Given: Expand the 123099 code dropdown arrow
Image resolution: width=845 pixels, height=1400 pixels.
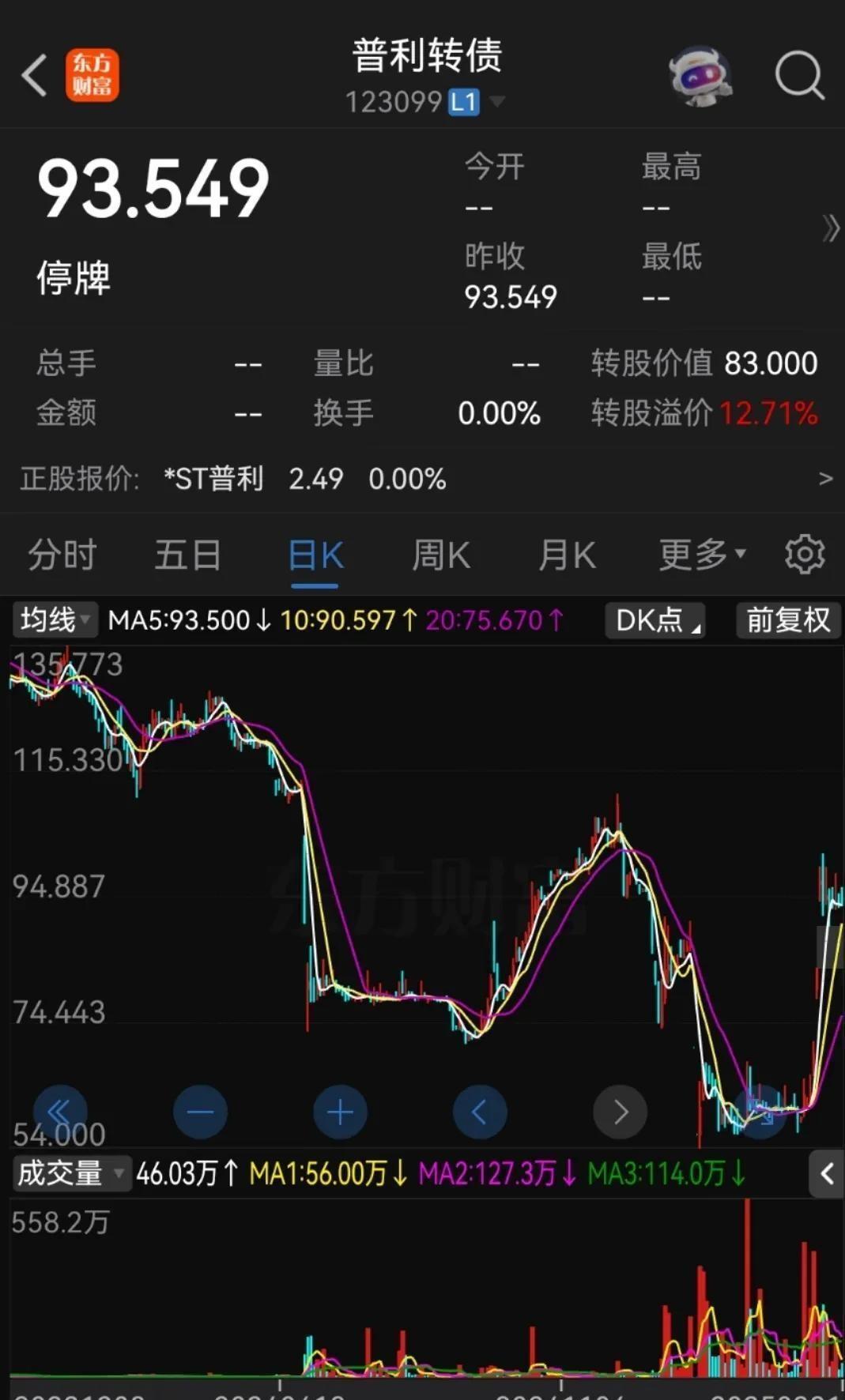Looking at the screenshot, I should tap(497, 101).
